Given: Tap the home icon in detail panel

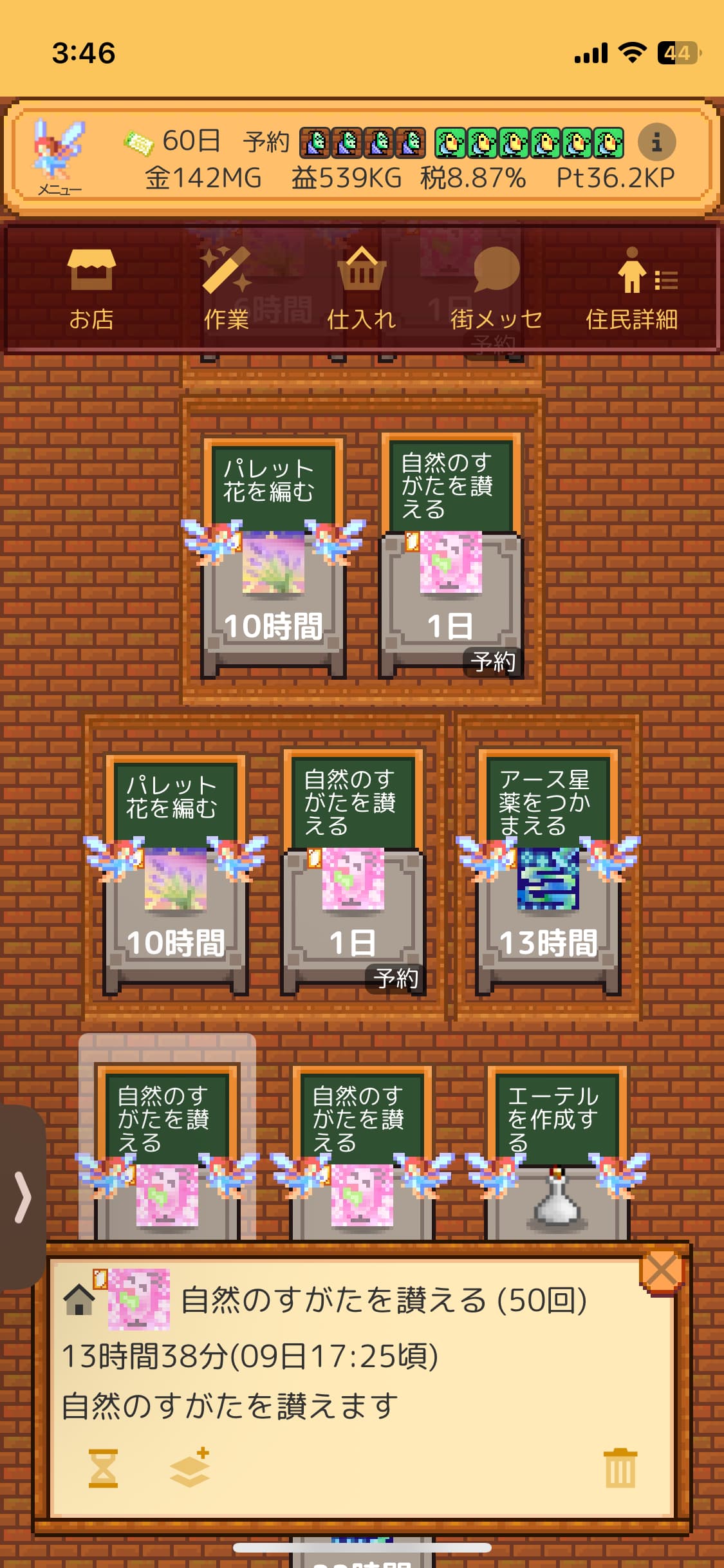Looking at the screenshot, I should pos(79,1300).
